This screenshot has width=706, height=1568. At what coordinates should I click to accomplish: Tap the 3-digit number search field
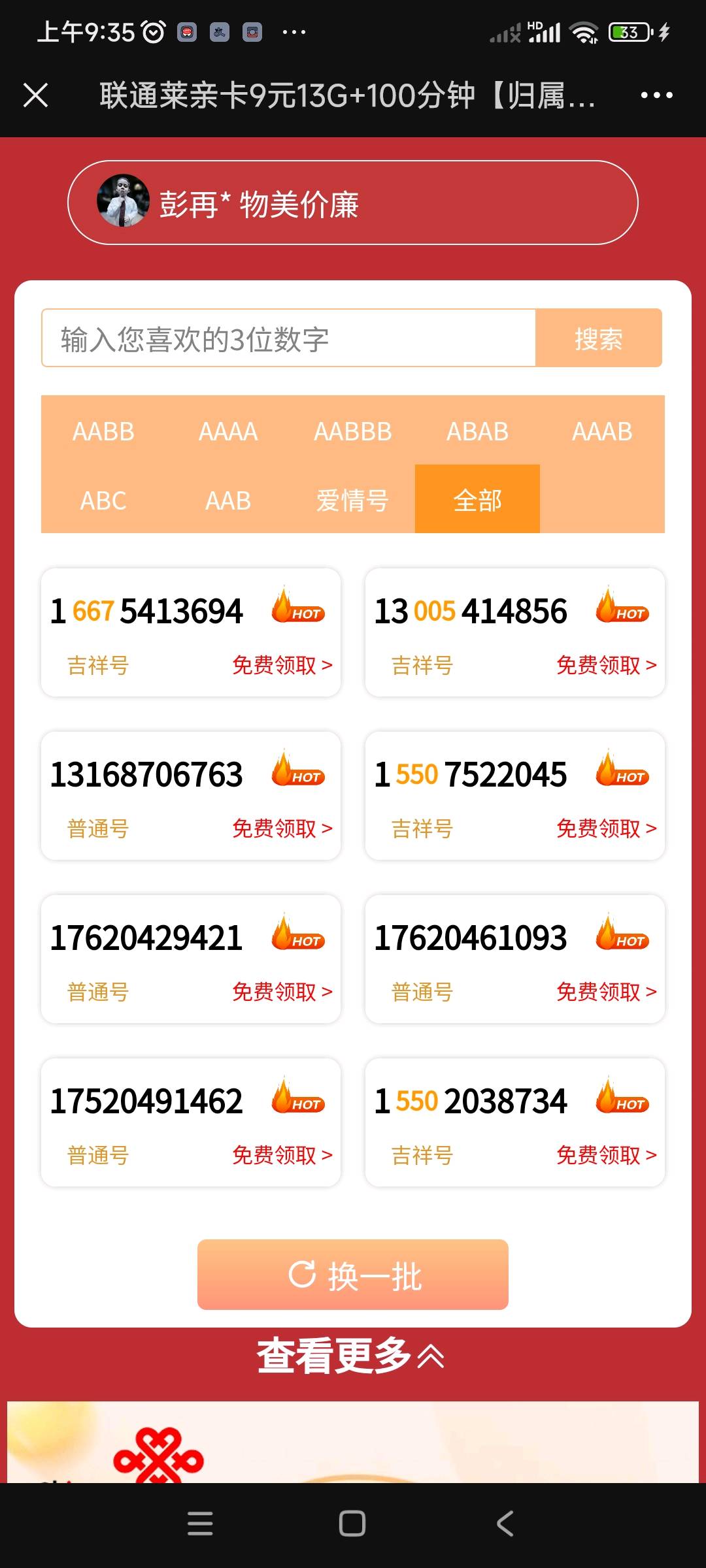[288, 338]
